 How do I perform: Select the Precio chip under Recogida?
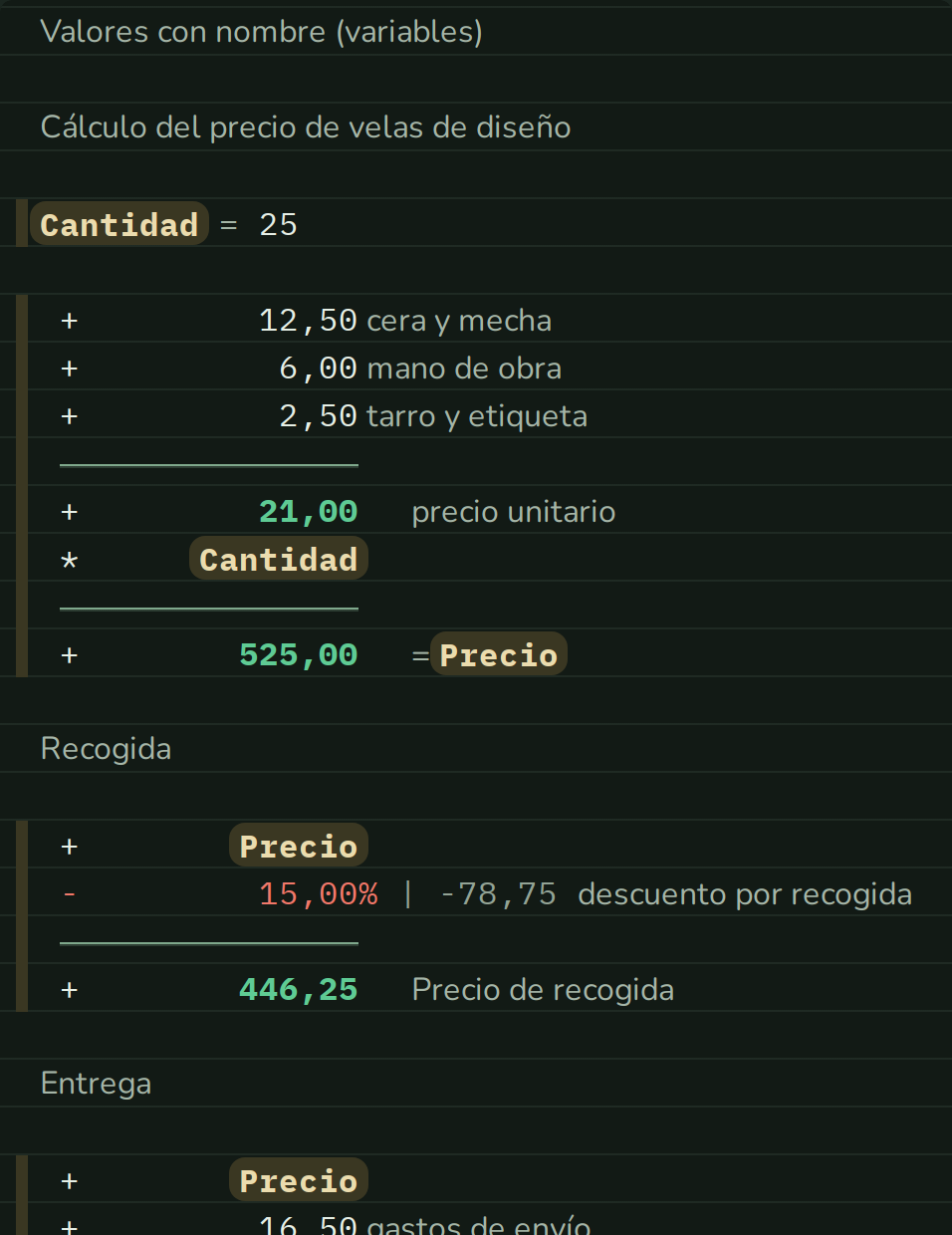(299, 846)
